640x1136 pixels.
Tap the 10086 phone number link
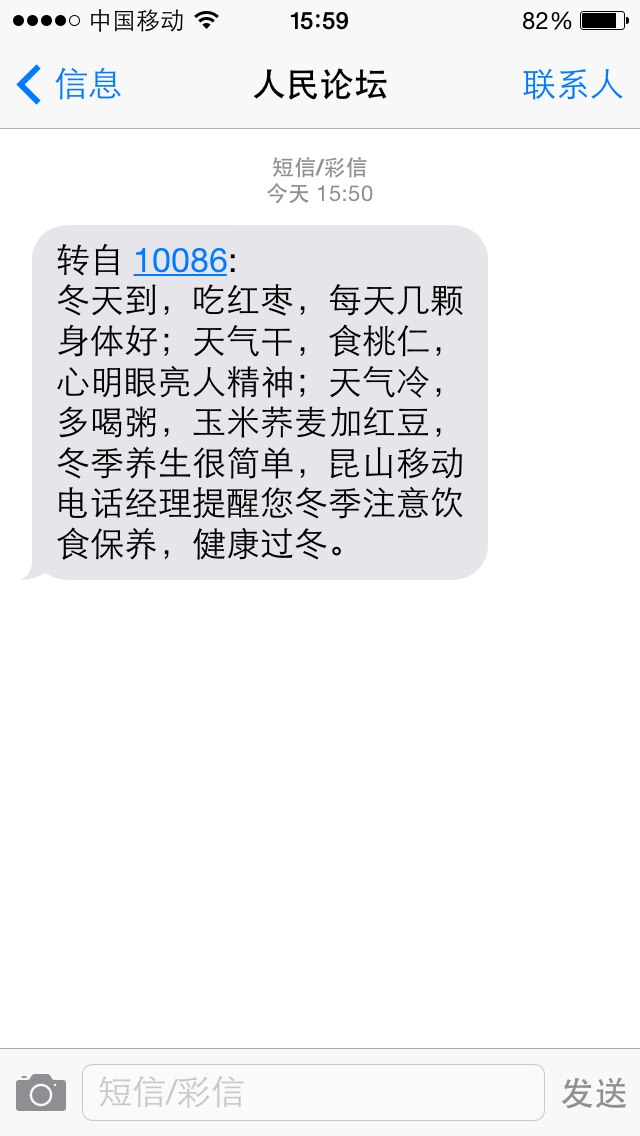coord(180,261)
